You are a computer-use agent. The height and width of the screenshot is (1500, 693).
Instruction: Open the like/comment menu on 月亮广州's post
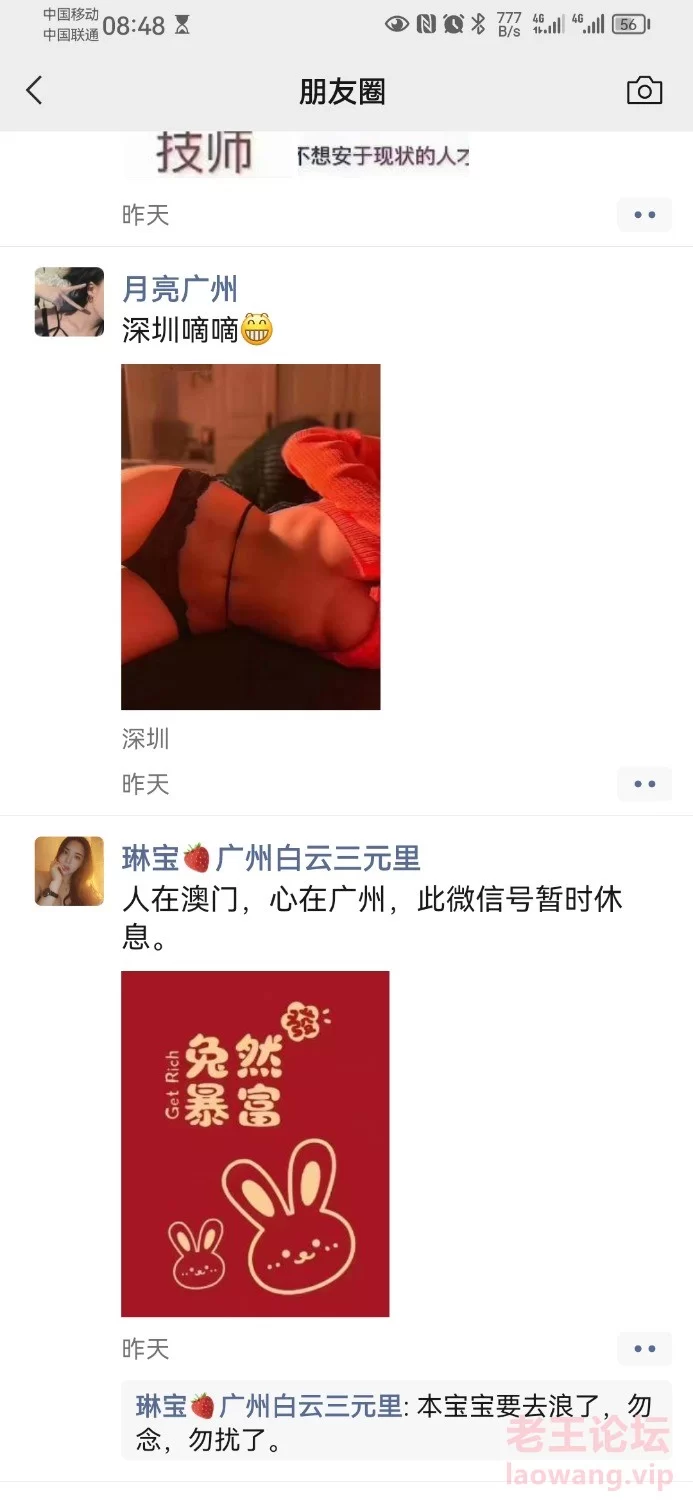[644, 784]
